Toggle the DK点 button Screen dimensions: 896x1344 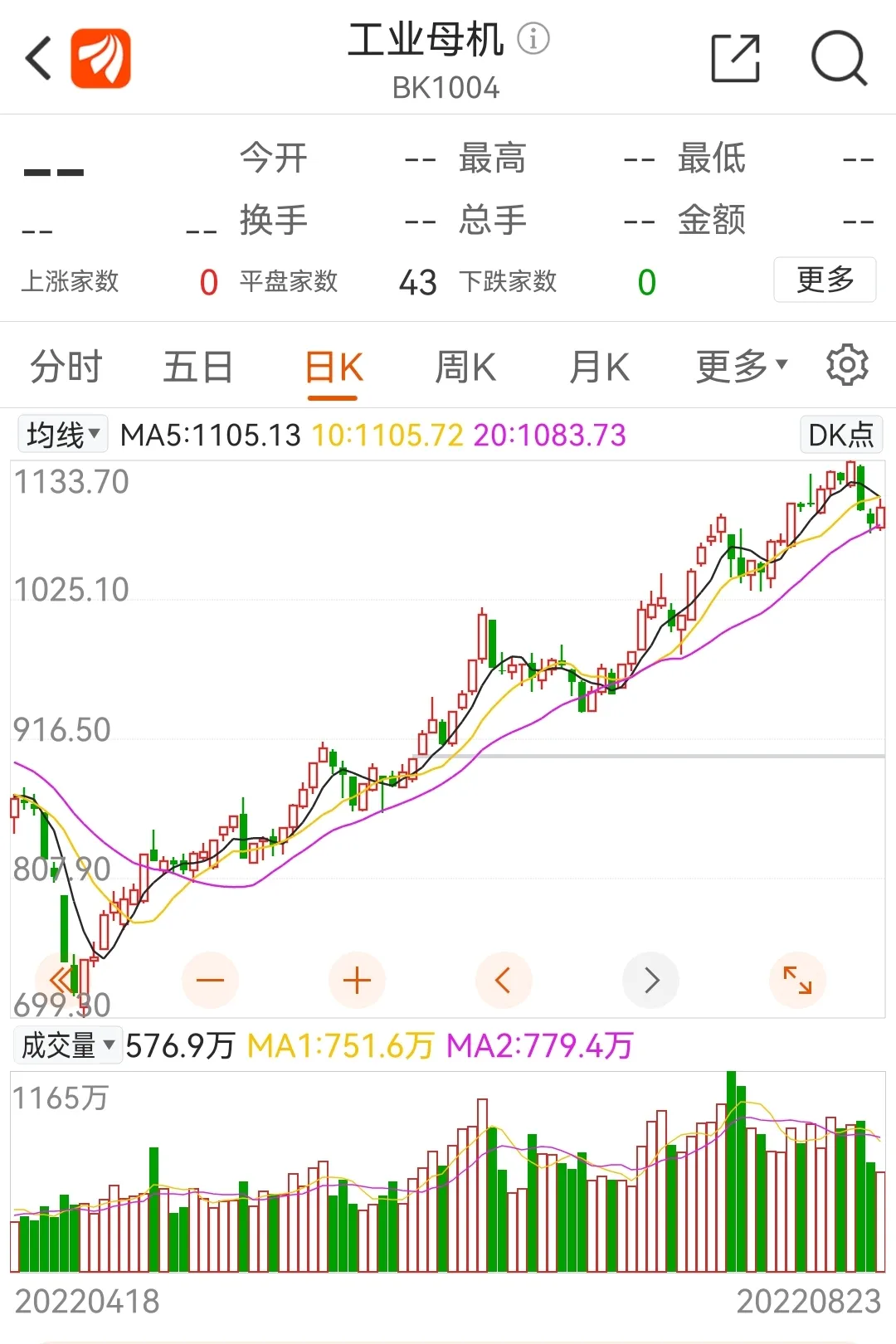pos(840,434)
